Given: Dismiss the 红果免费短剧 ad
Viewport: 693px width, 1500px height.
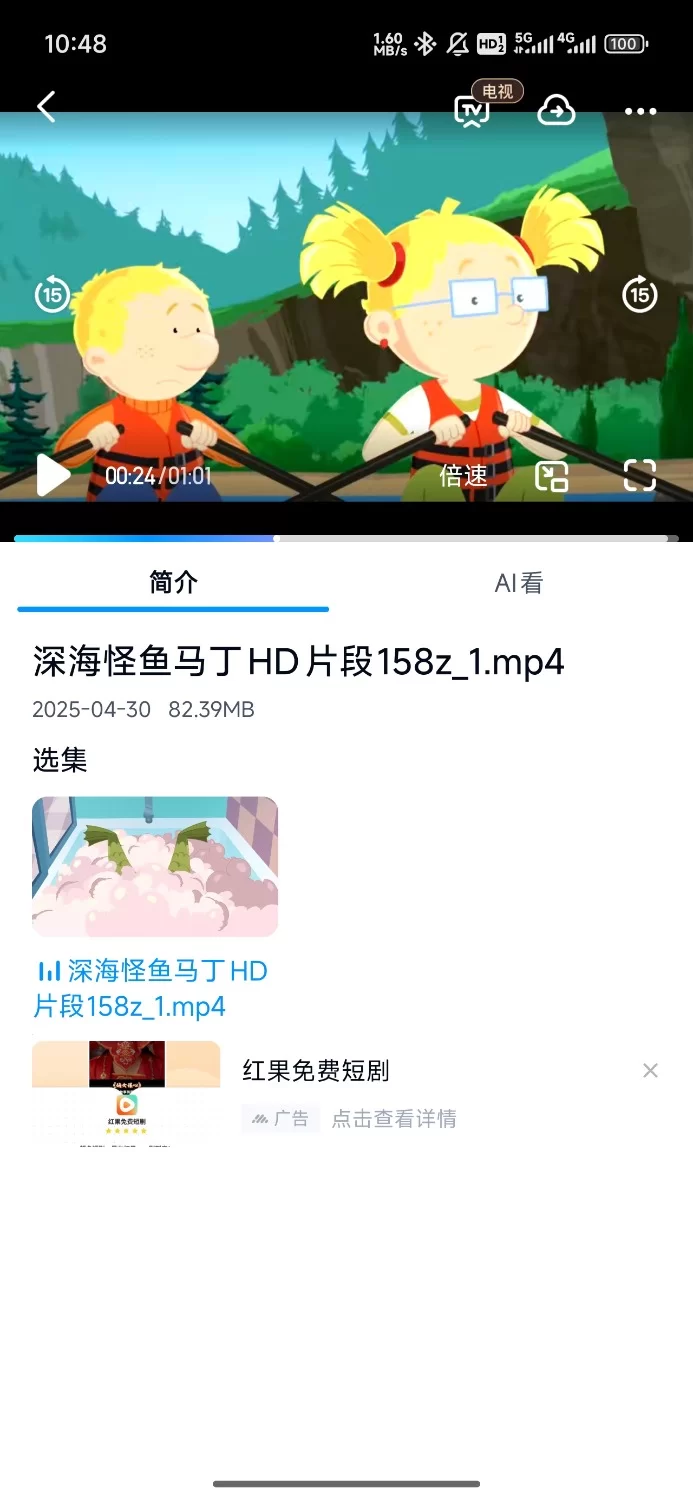Looking at the screenshot, I should tap(650, 1071).
